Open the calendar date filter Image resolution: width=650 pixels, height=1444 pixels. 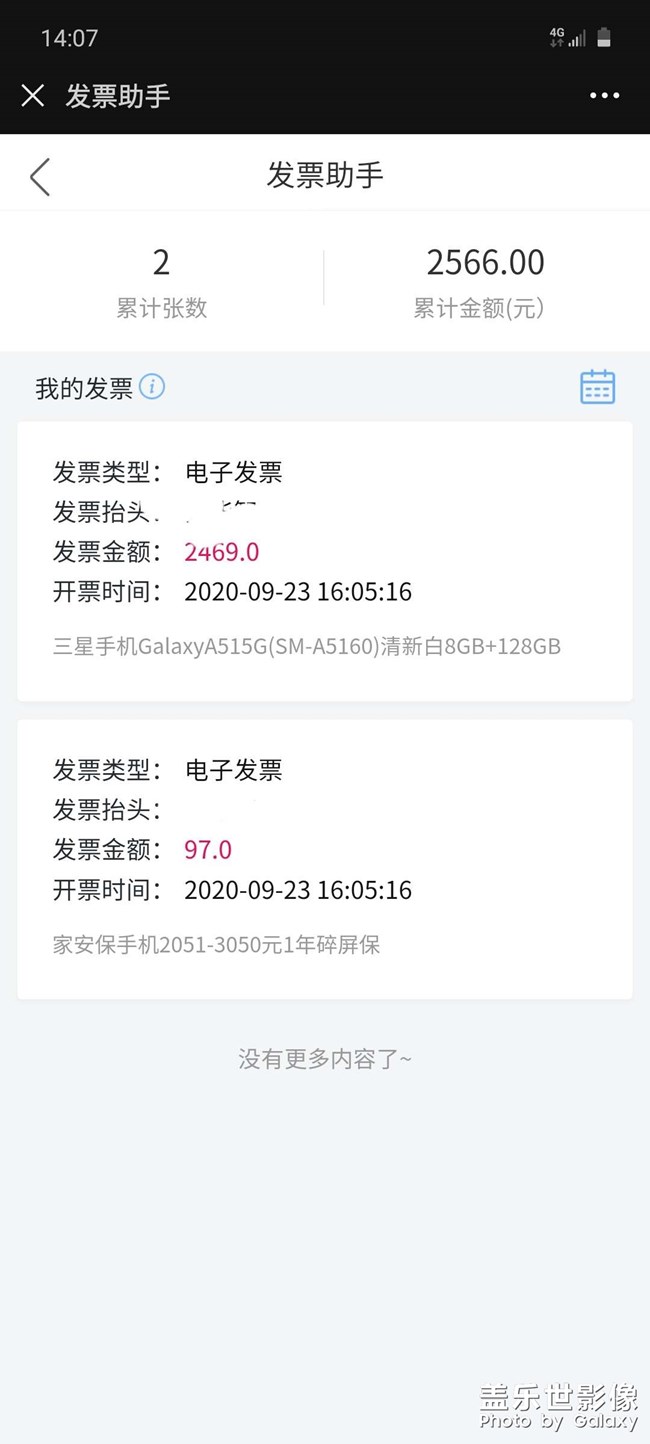coord(597,387)
